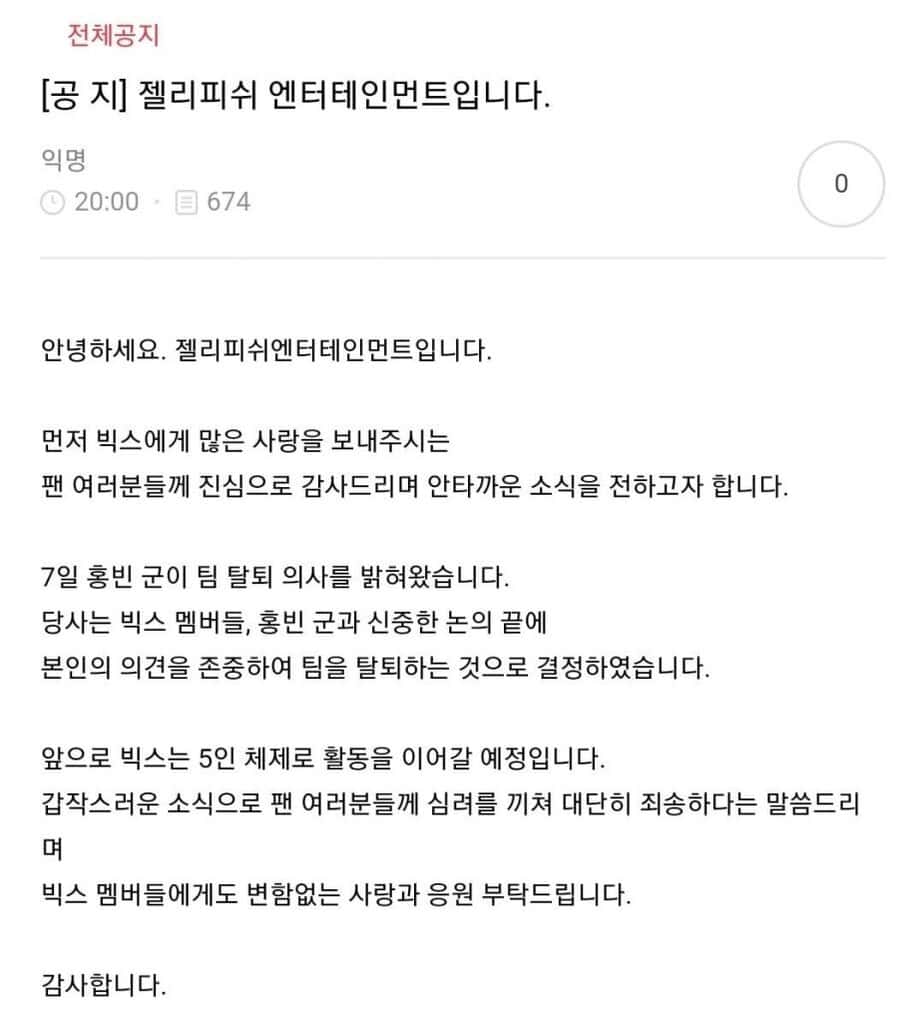
Task: Open the 전체공지 category link
Action: coord(113,36)
